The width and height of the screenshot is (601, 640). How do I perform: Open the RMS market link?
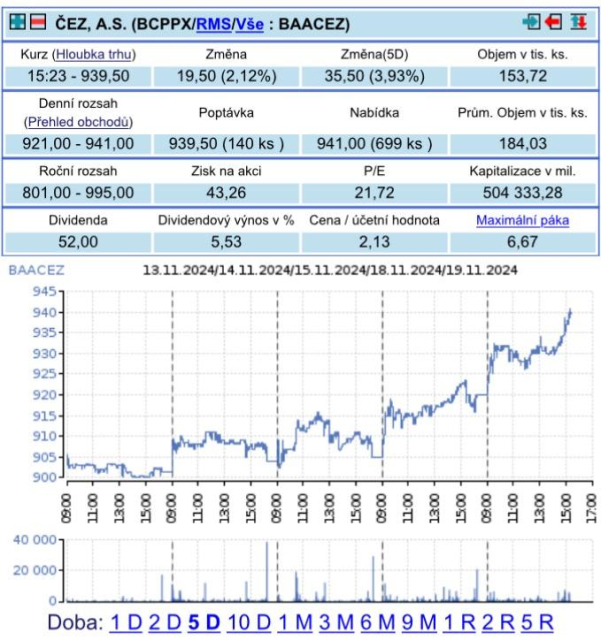point(212,21)
